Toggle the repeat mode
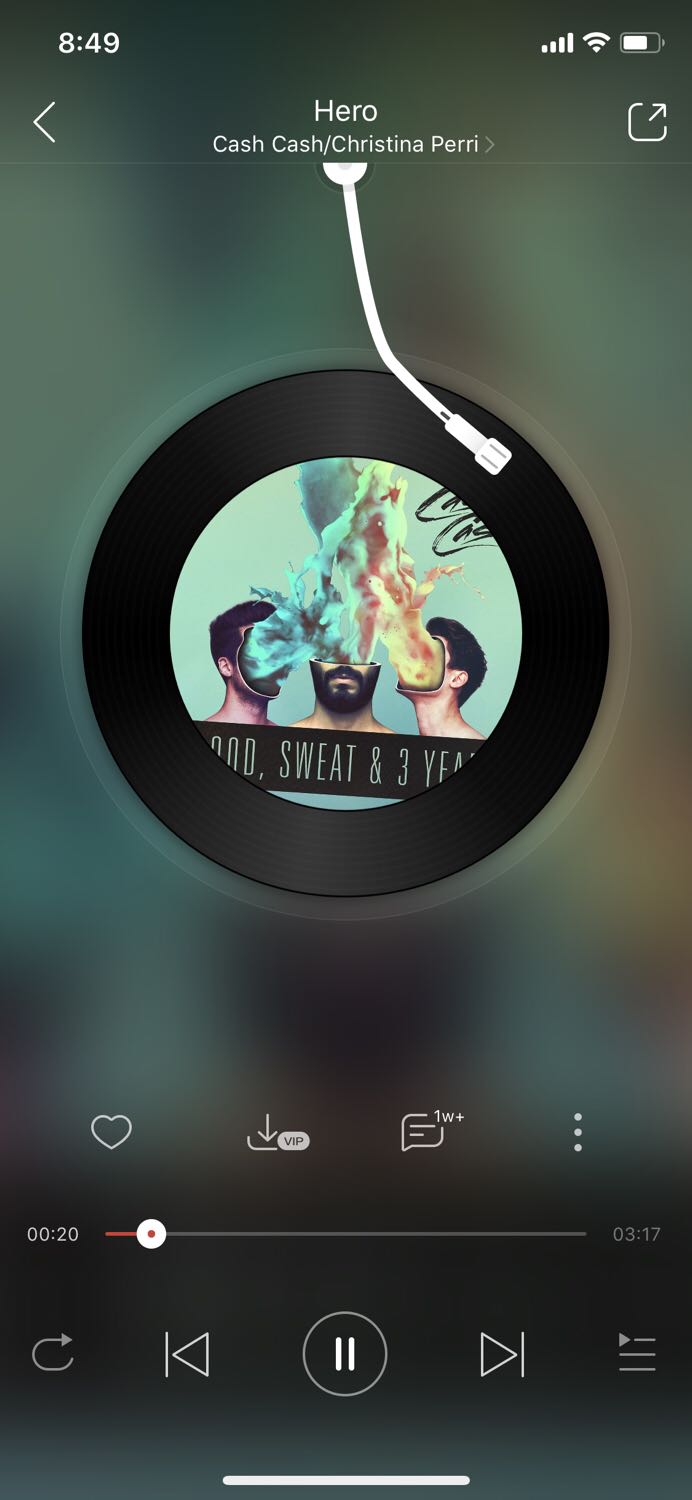This screenshot has height=1500, width=692. pyautogui.click(x=53, y=1354)
